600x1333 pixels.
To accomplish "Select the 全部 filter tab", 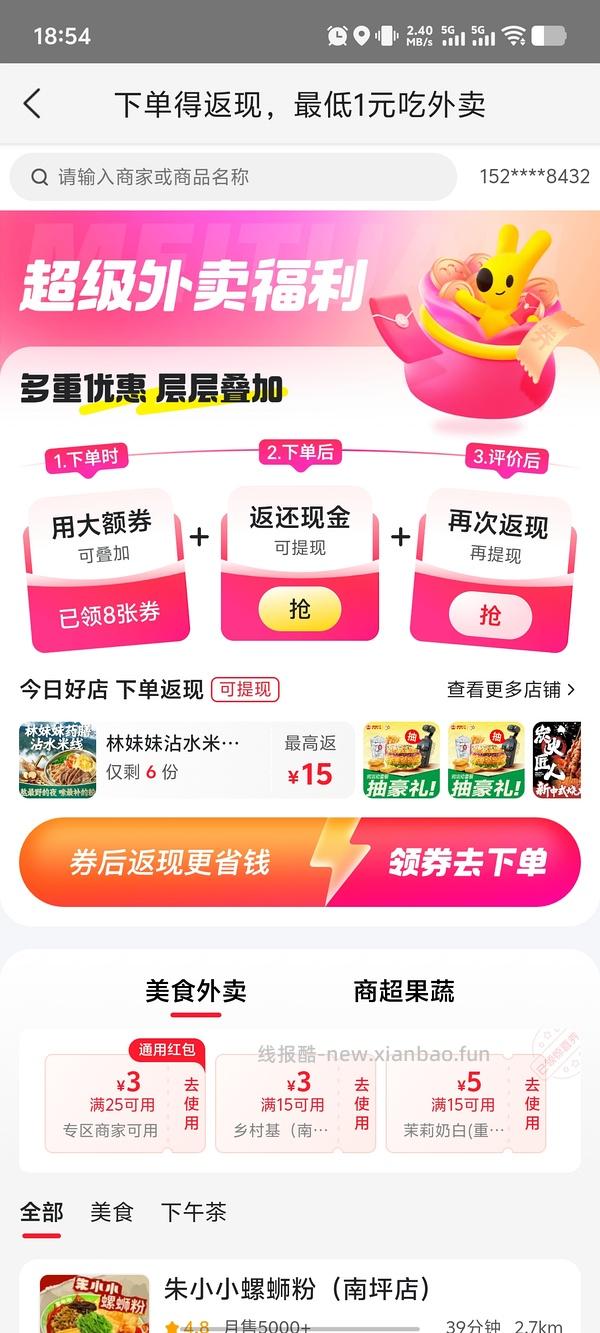I will [x=42, y=1212].
